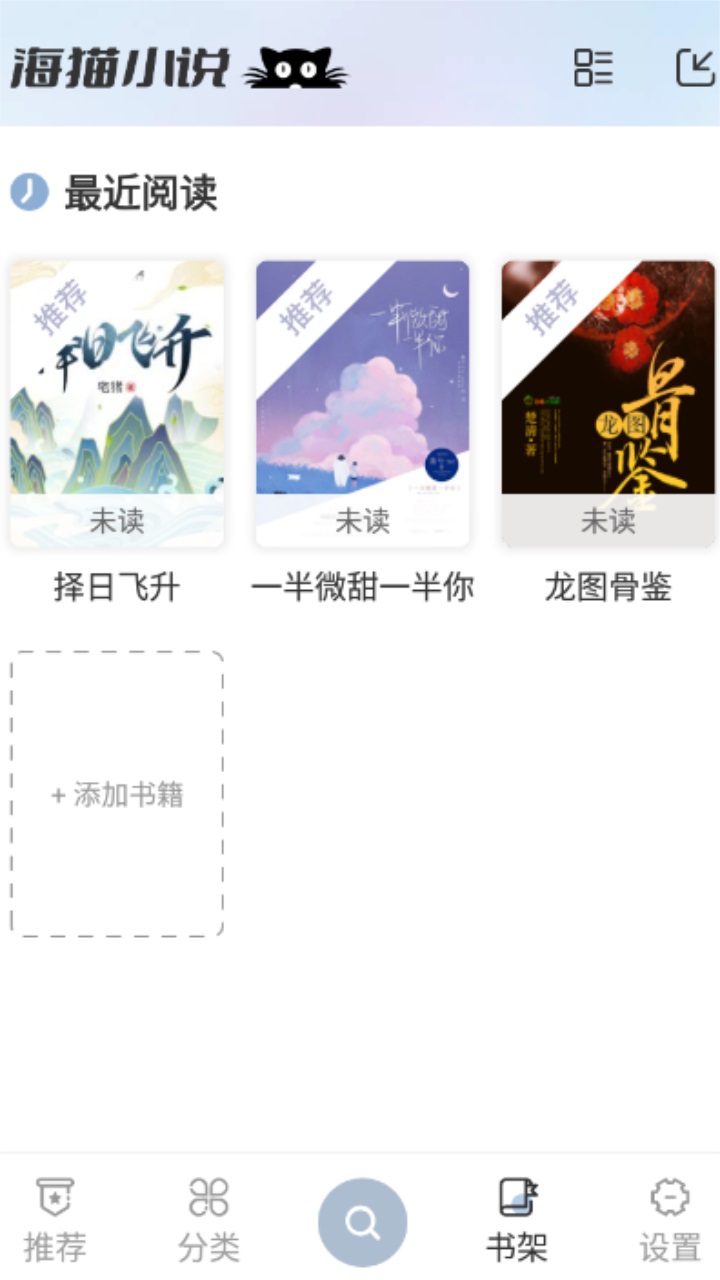Open the book 龙图骨鉴
Image resolution: width=720 pixels, height=1280 pixels.
tap(605, 390)
